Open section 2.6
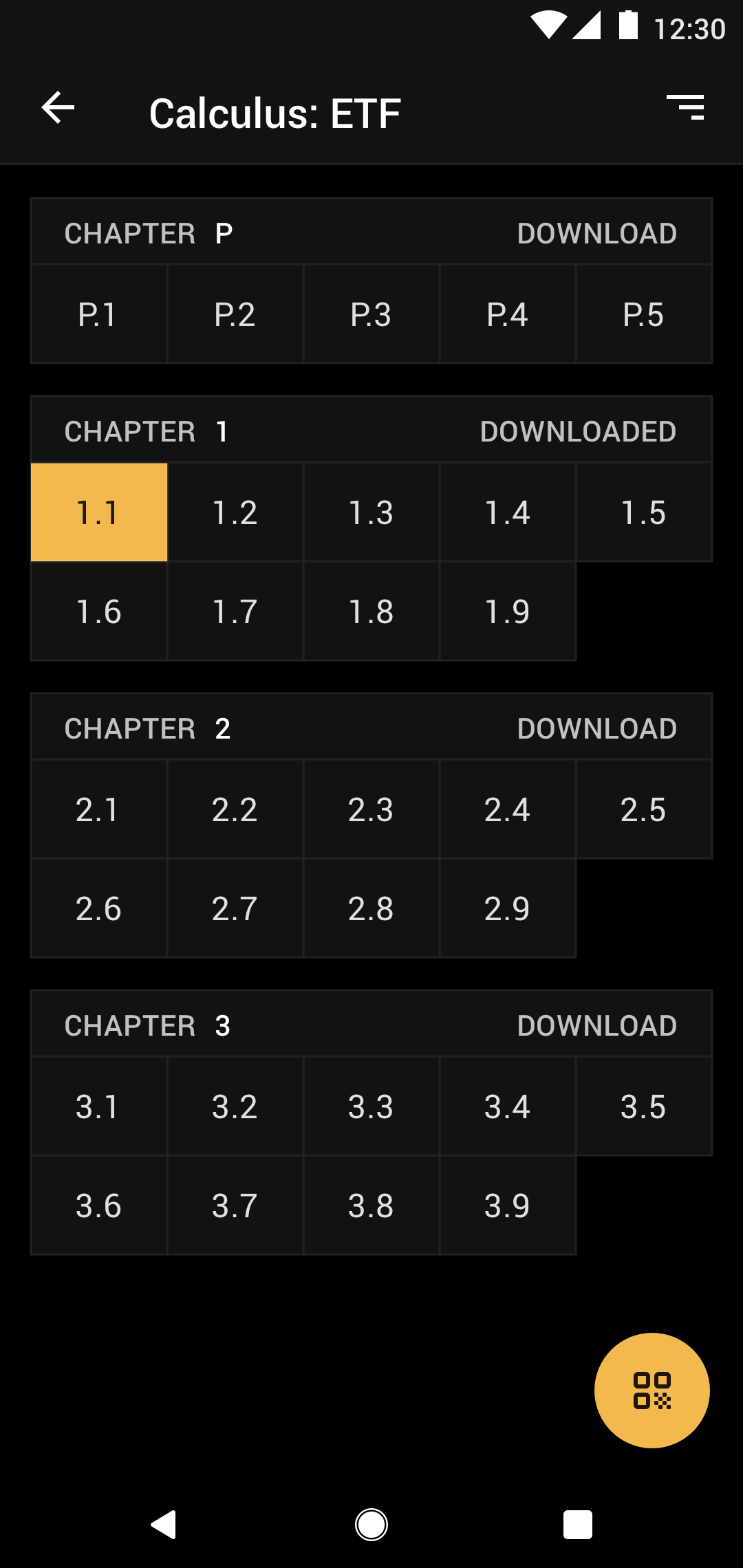The width and height of the screenshot is (743, 1568). [99, 908]
